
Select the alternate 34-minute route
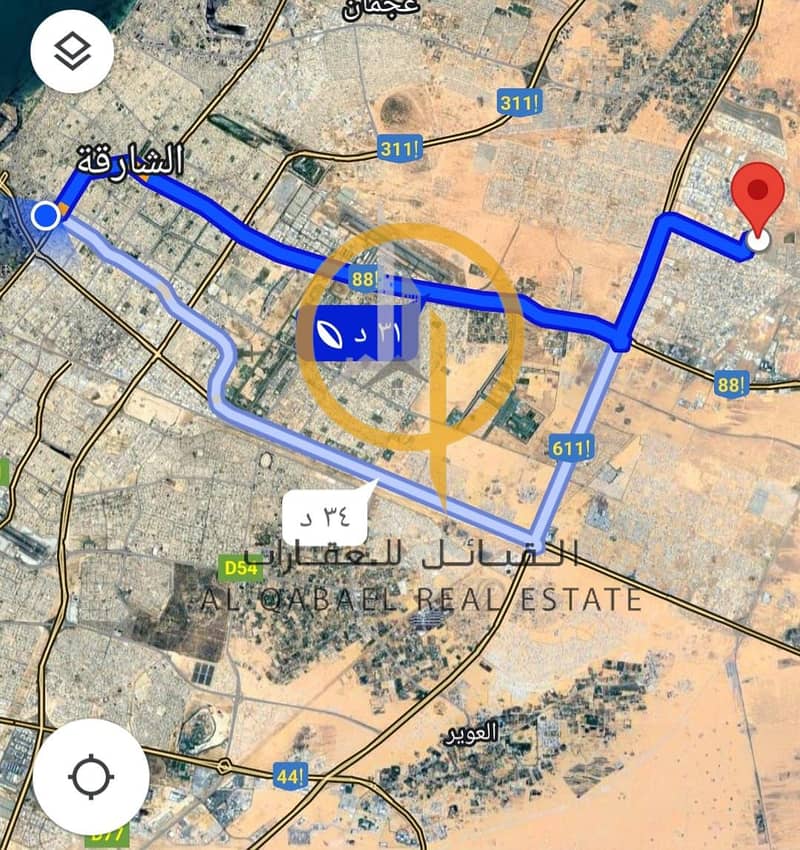tap(326, 518)
